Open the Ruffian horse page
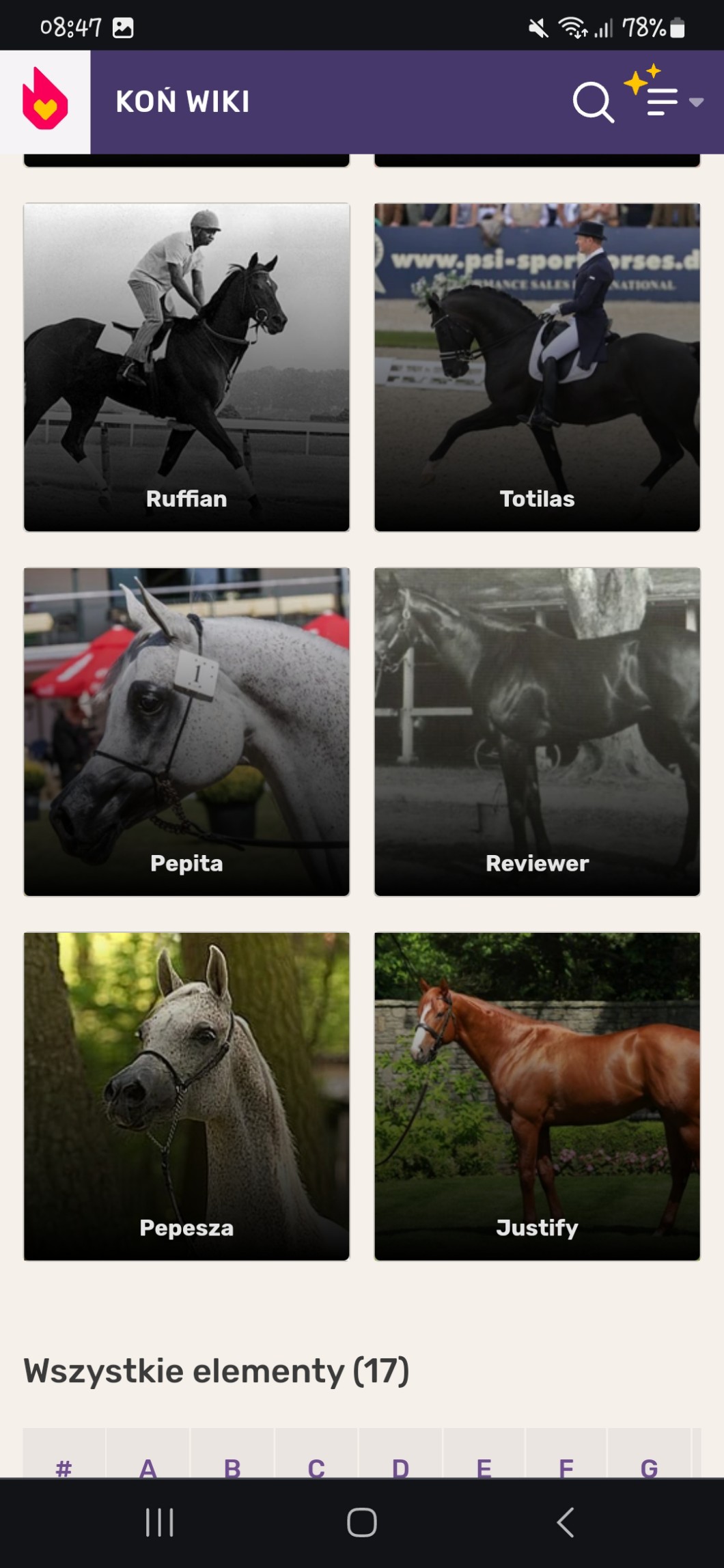Image resolution: width=724 pixels, height=1568 pixels. click(186, 367)
